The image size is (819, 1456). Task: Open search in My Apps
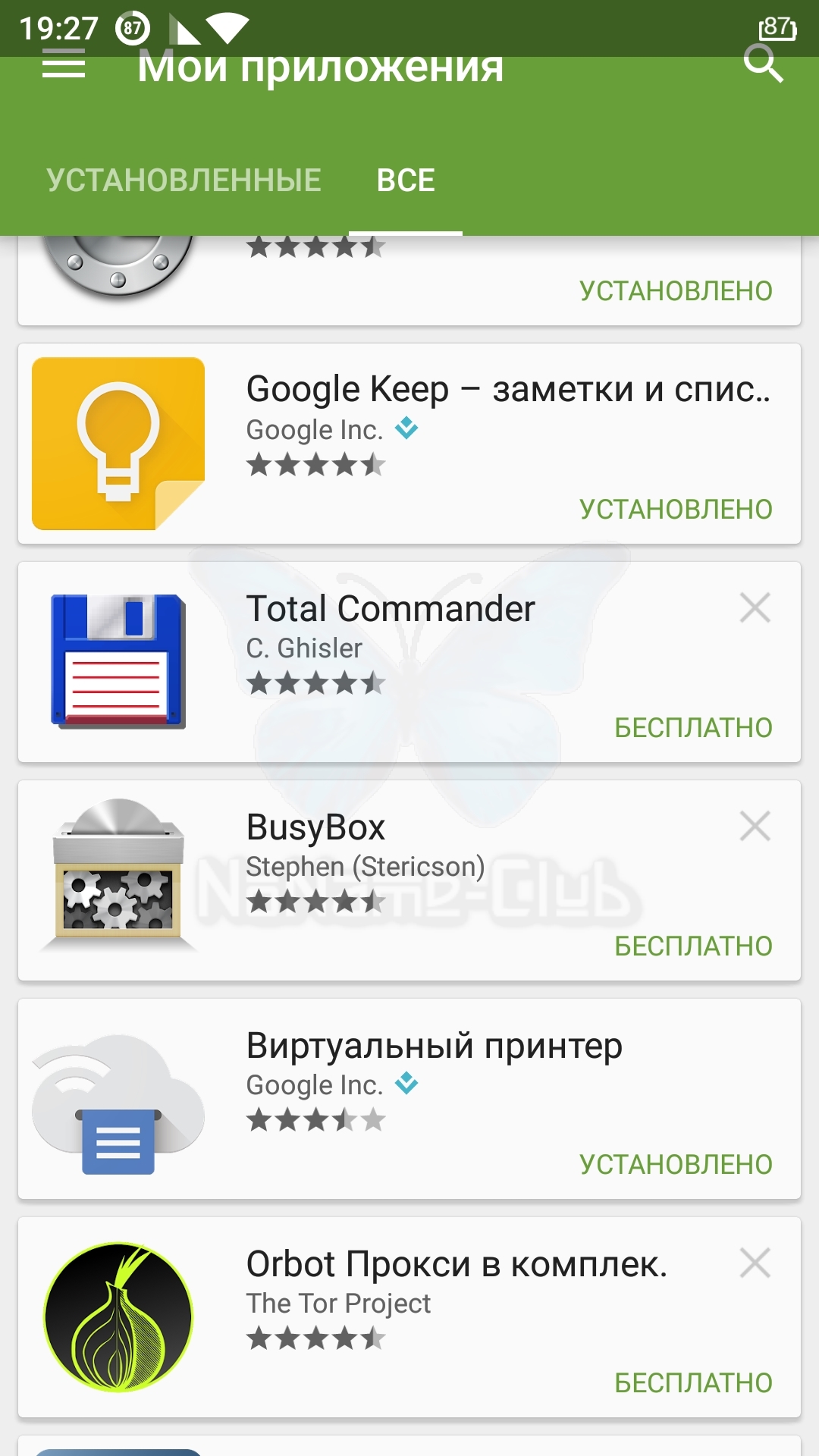point(762,64)
